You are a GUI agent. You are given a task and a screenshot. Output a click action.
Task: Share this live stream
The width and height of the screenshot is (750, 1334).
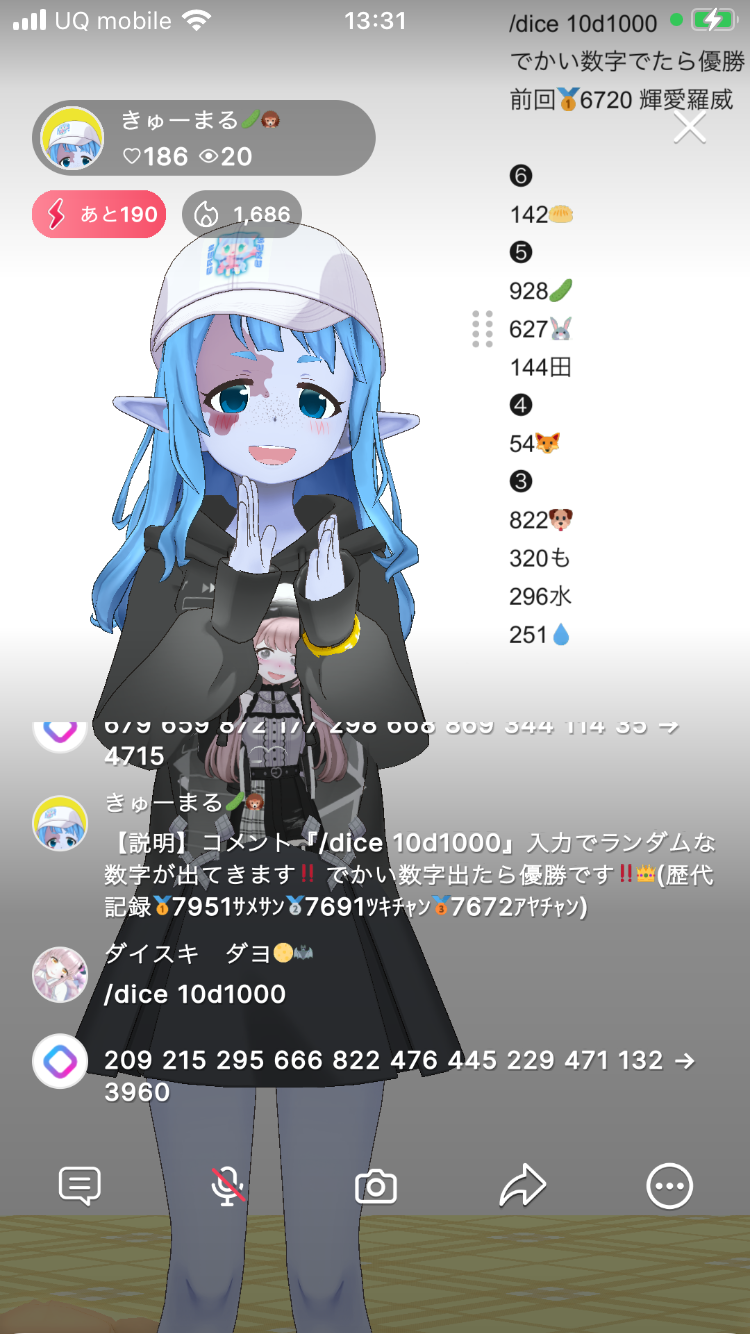pyautogui.click(x=523, y=1186)
